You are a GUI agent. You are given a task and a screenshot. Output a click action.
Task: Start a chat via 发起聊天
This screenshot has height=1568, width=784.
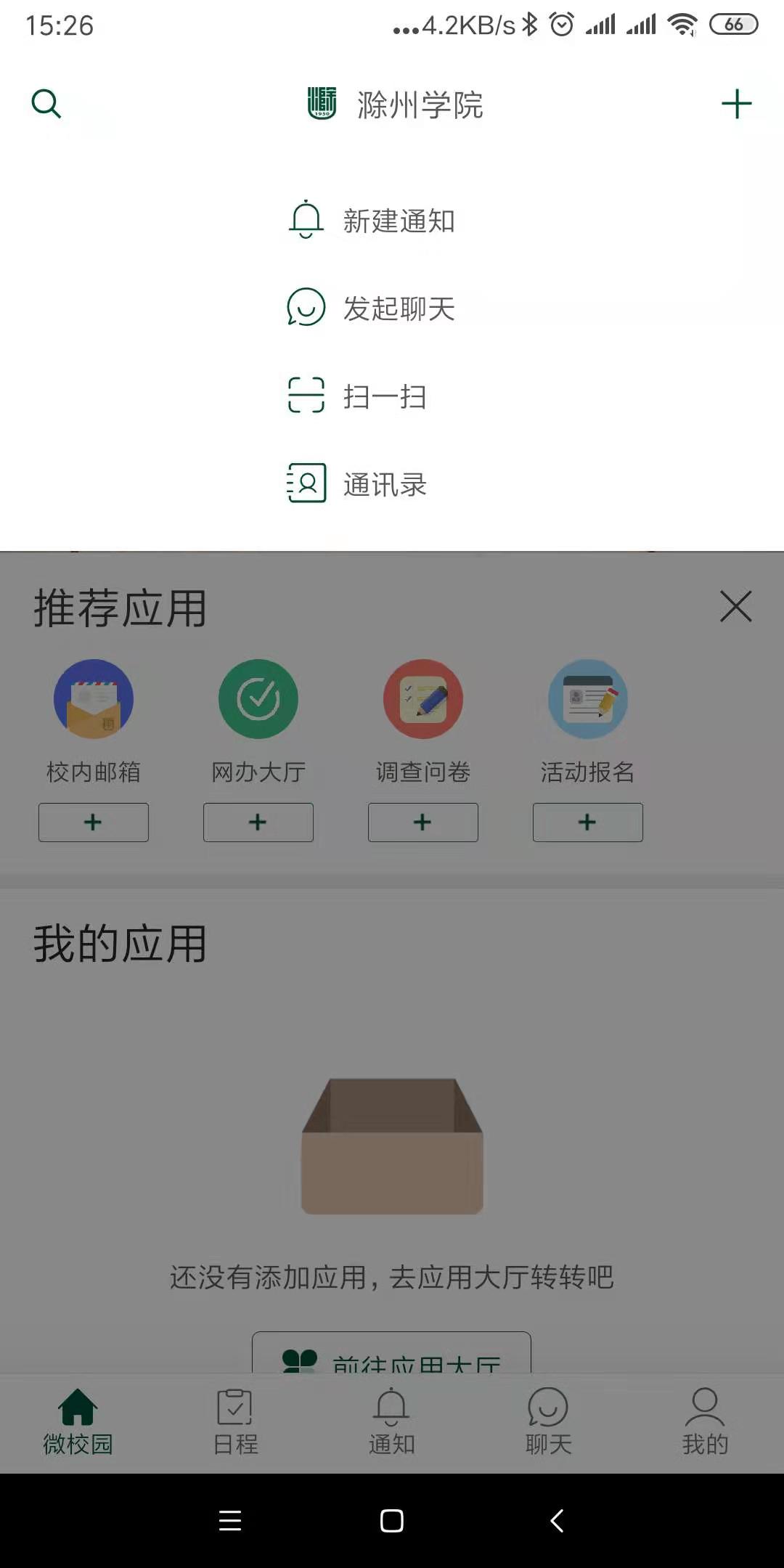click(372, 309)
